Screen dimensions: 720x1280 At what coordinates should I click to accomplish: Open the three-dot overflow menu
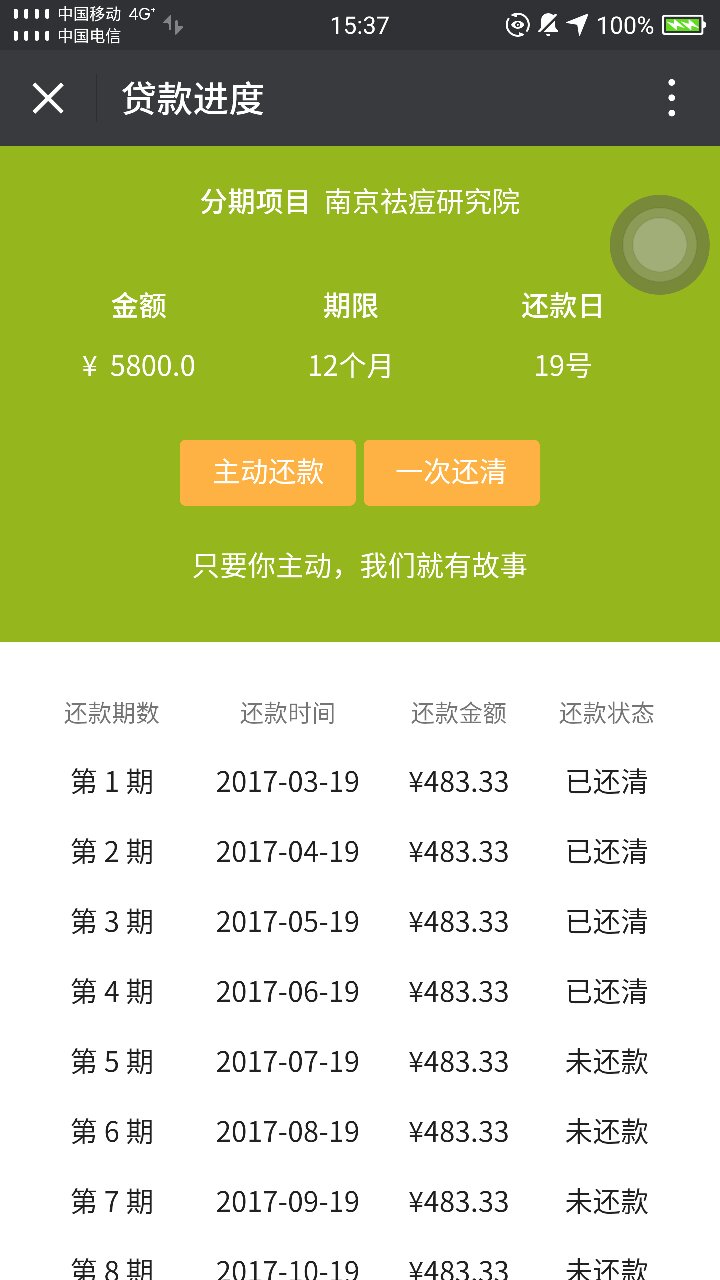[x=671, y=98]
